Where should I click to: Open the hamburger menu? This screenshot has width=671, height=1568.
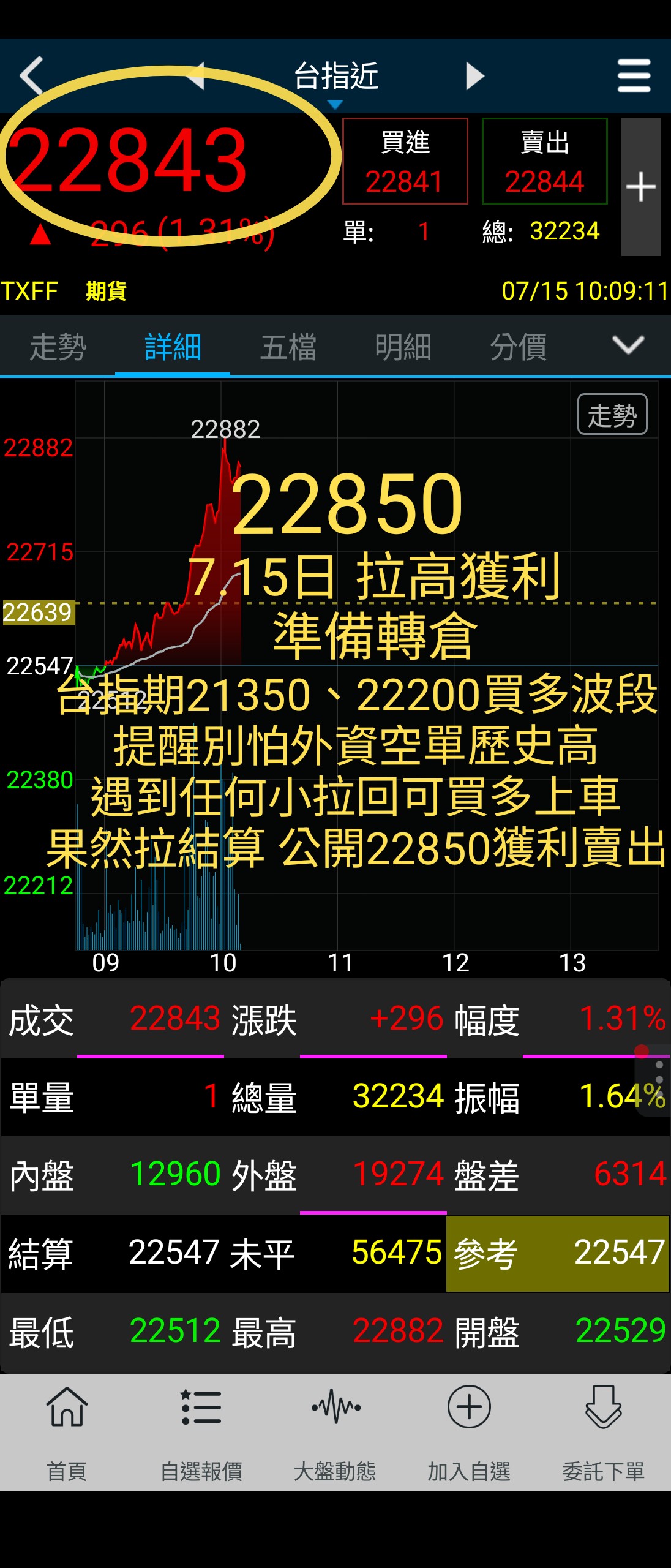tap(634, 76)
